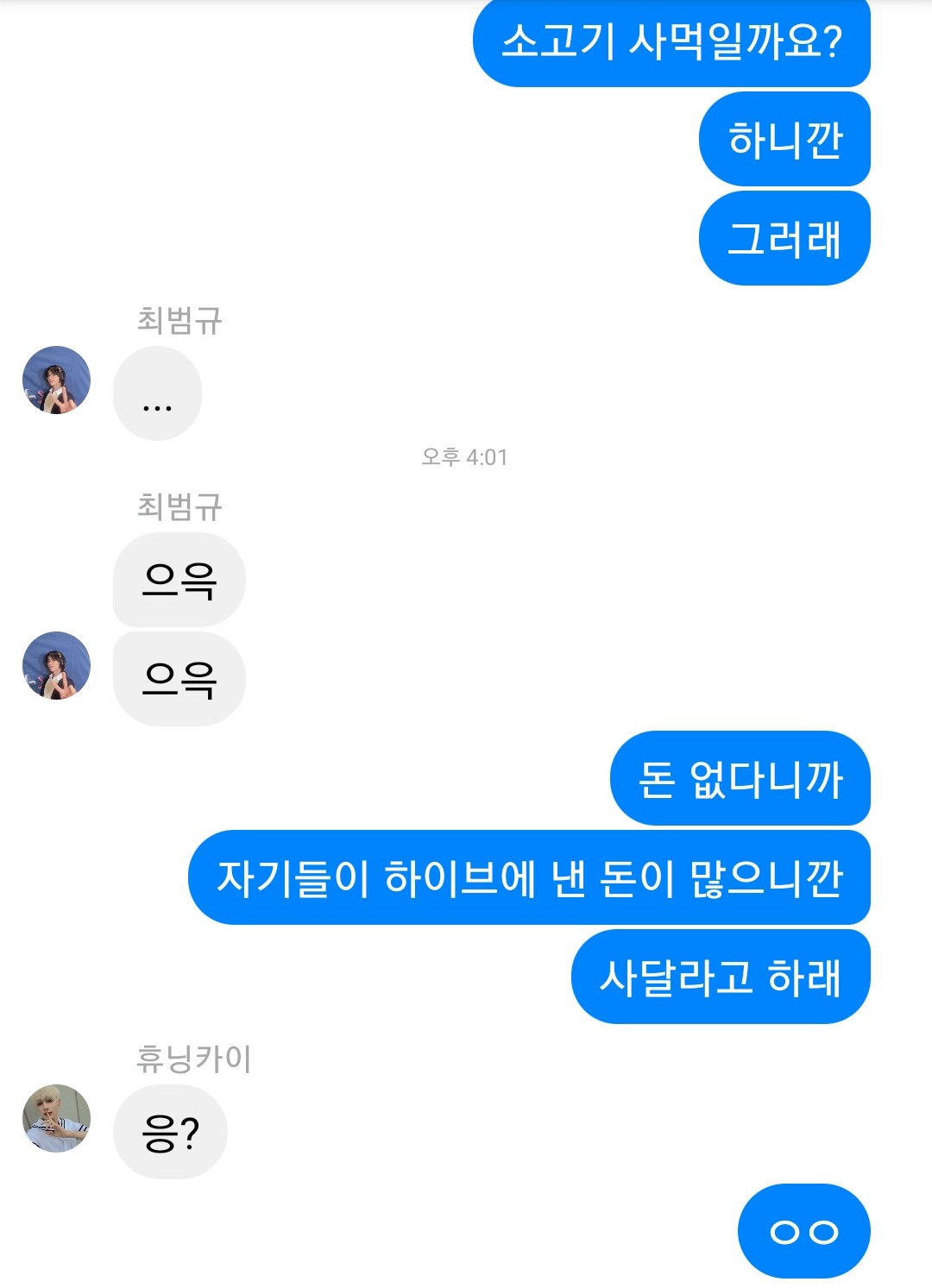This screenshot has height=1288, width=932.
Task: View 휴닝카이's profile from the avatar
Action: 56,1118
